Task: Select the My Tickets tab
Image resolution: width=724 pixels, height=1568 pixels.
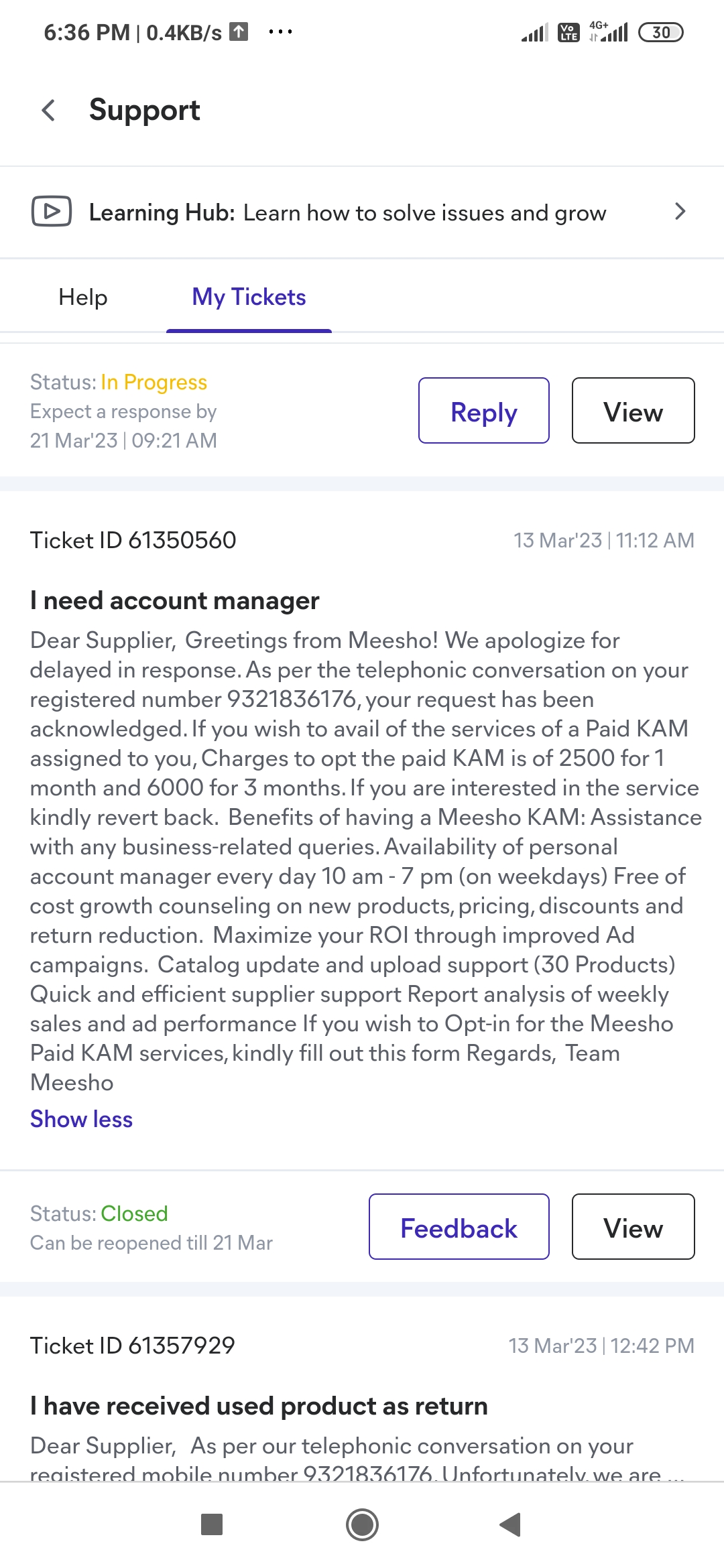Action: tap(249, 297)
